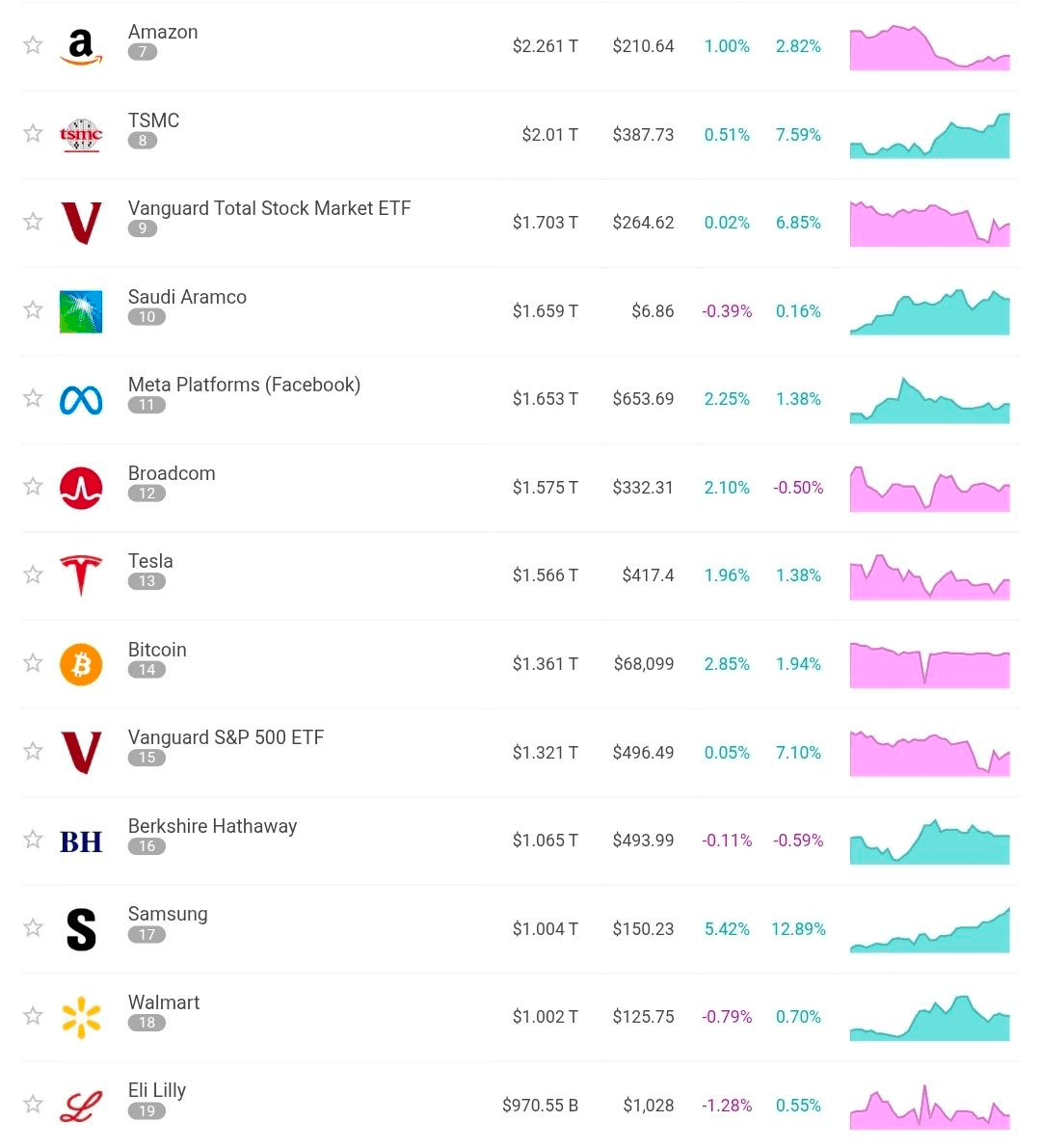Tap the star next to Bitcoin
The width and height of the screenshot is (1040, 1148).
tap(33, 662)
